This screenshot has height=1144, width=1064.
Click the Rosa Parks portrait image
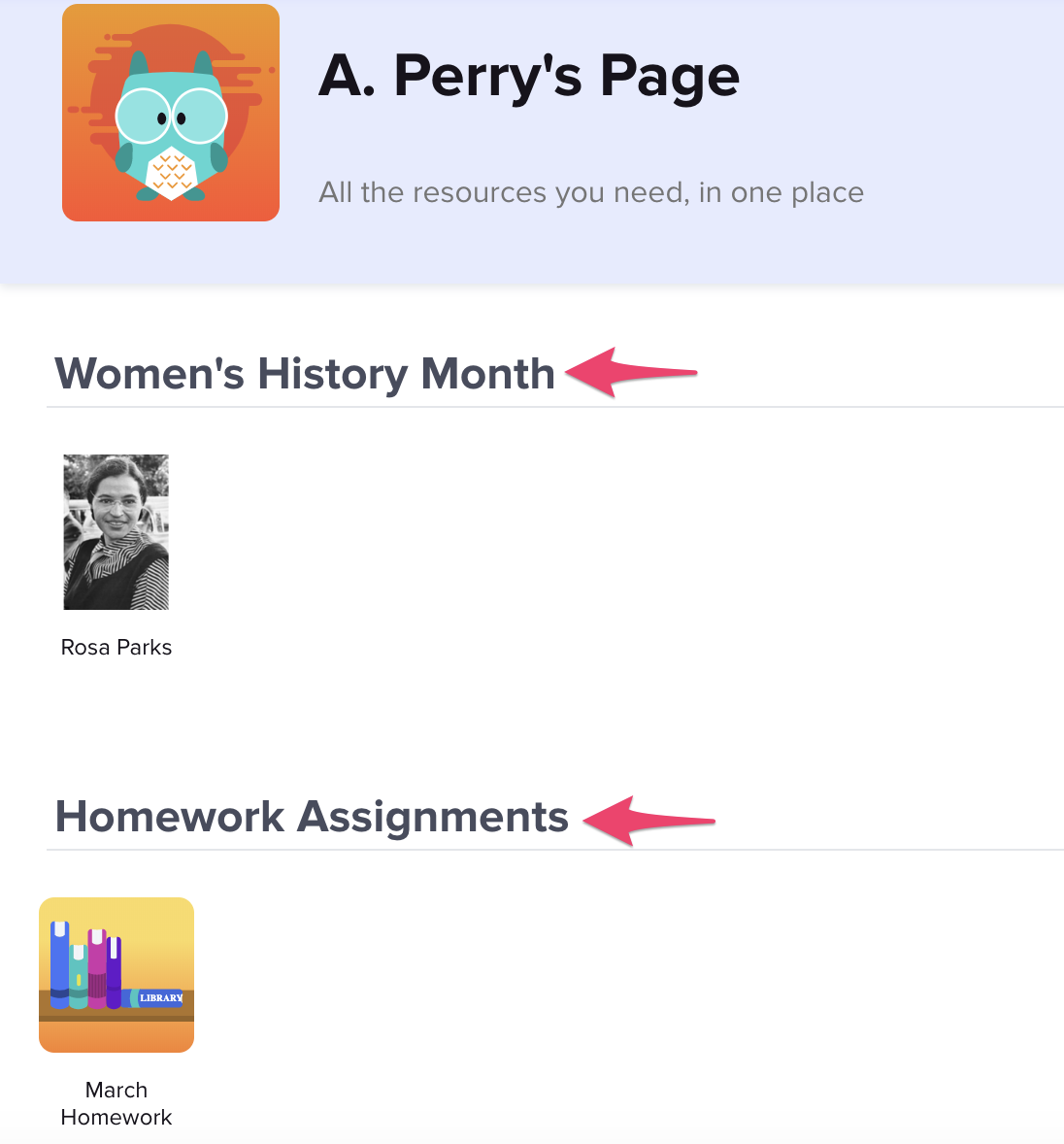point(116,532)
